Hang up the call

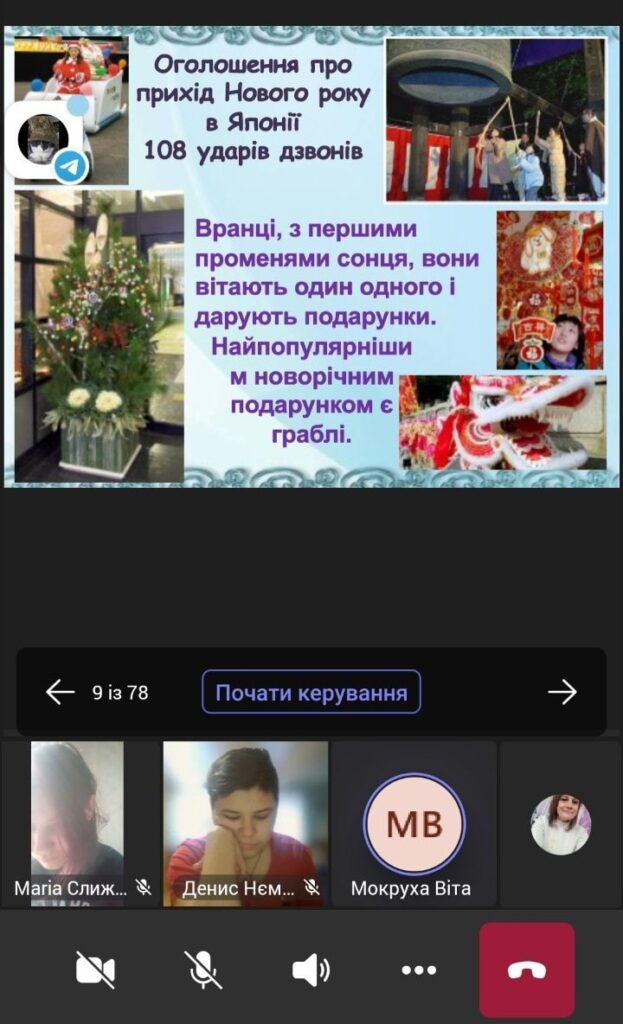(x=526, y=969)
